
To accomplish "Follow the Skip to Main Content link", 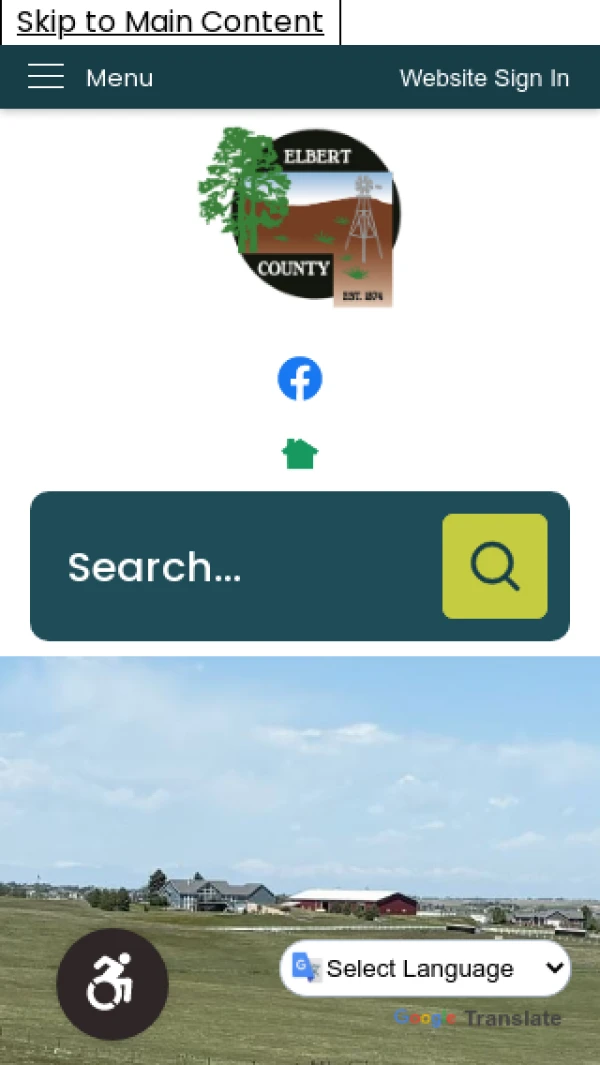I will point(170,21).
